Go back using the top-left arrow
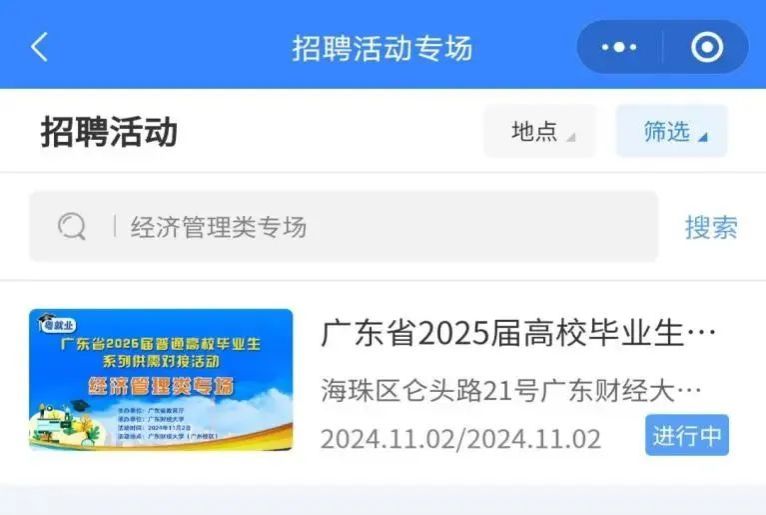 pyautogui.click(x=40, y=47)
